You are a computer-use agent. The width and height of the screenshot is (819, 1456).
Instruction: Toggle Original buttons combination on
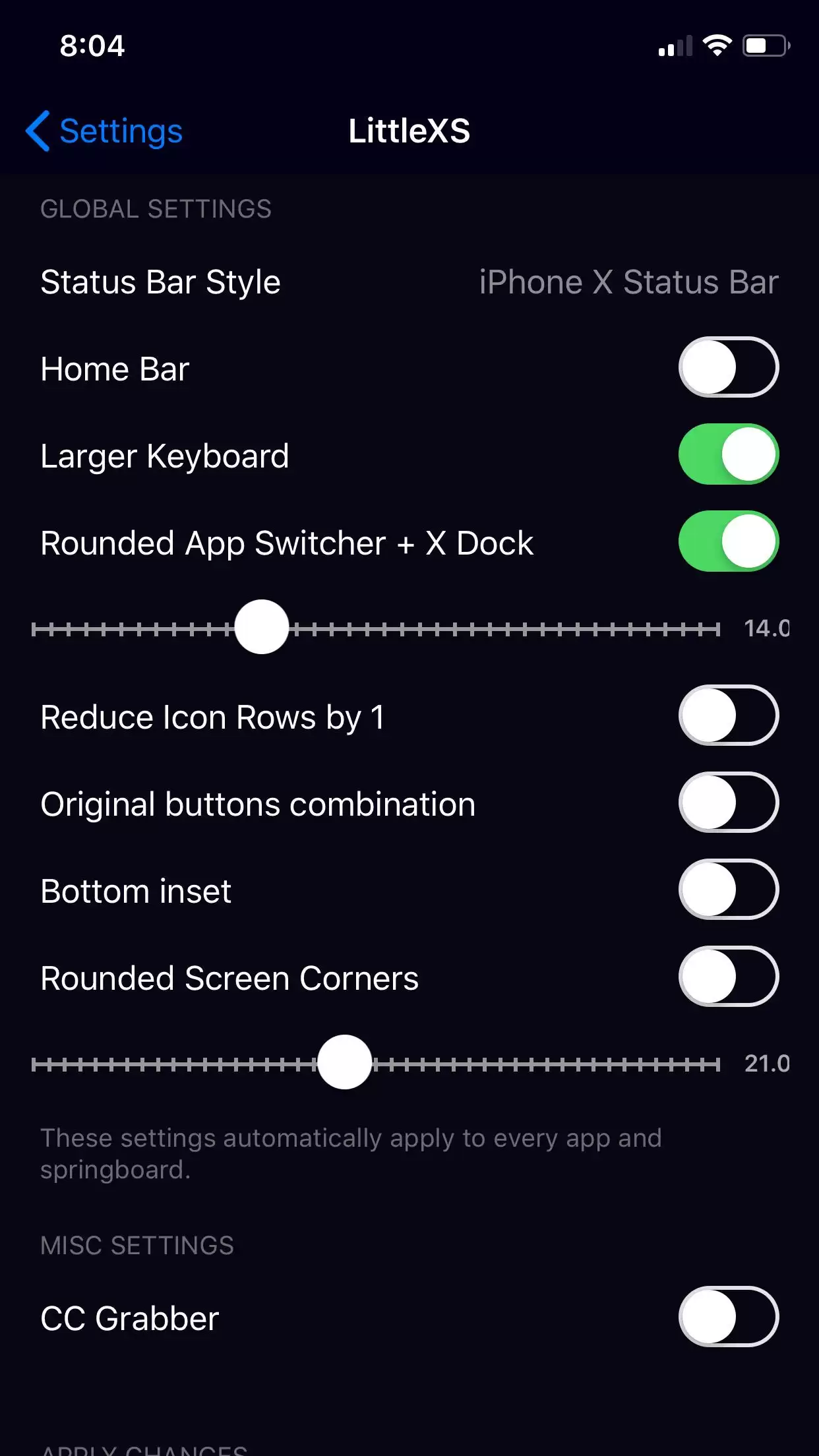[x=729, y=803]
